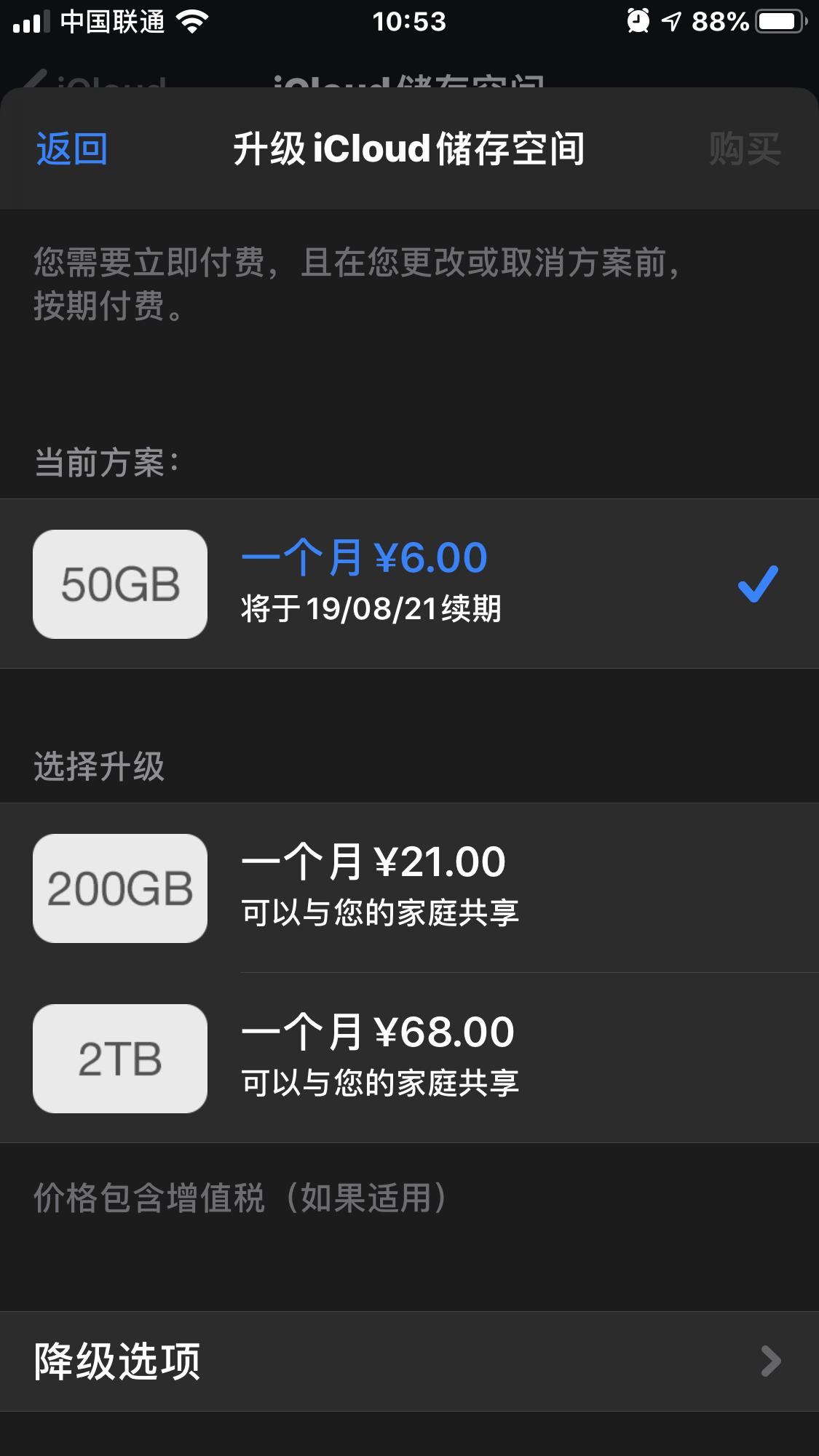
Task: Tap the 10:53 time display
Action: 409,21
